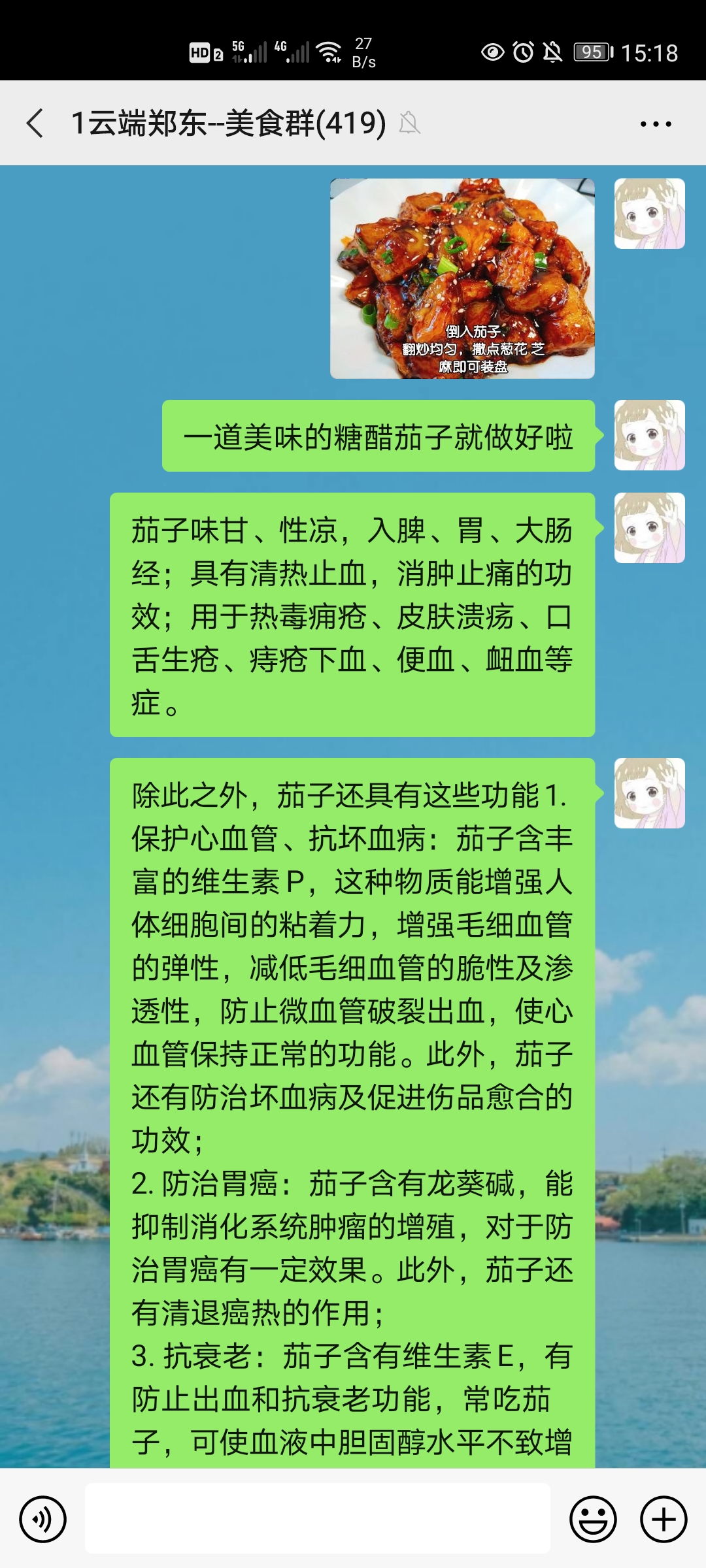Switch to voice message input

pos(43,1519)
